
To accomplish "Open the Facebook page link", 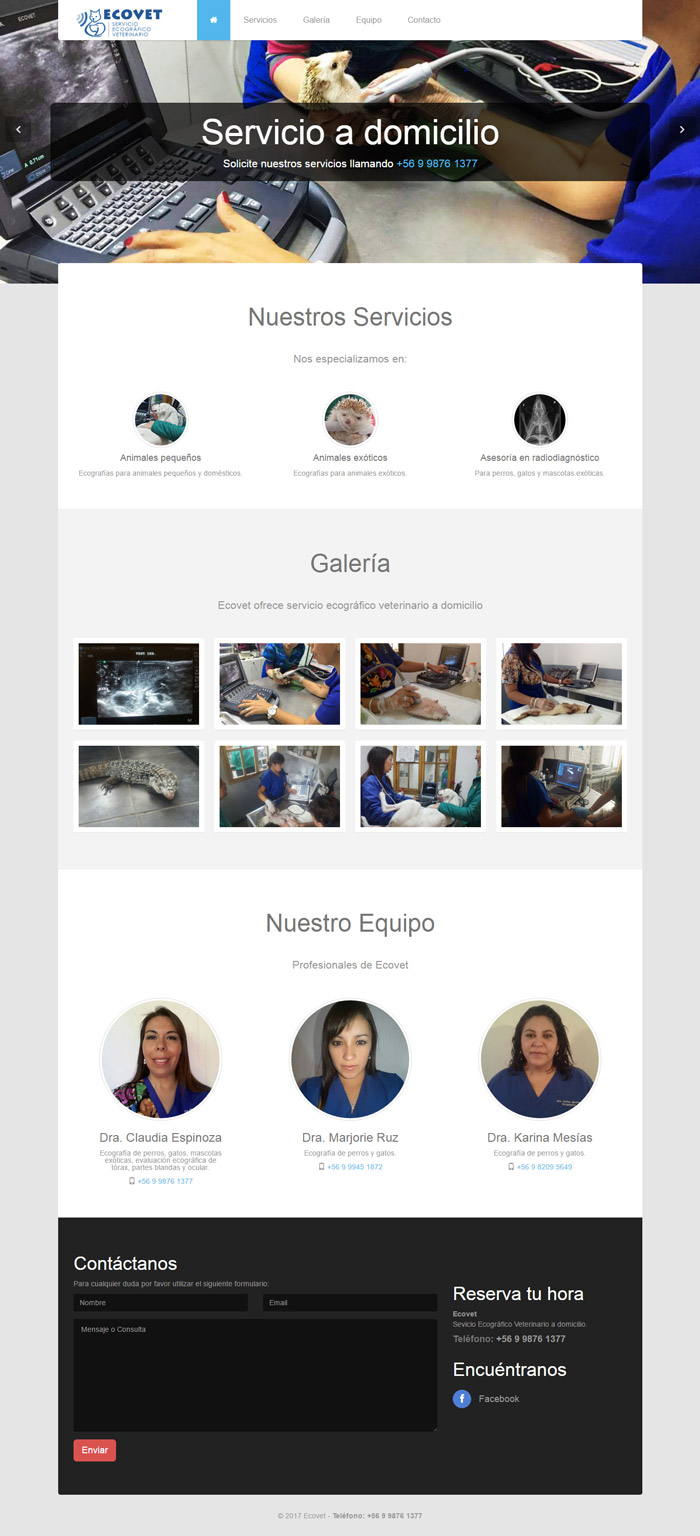I will click(498, 1399).
